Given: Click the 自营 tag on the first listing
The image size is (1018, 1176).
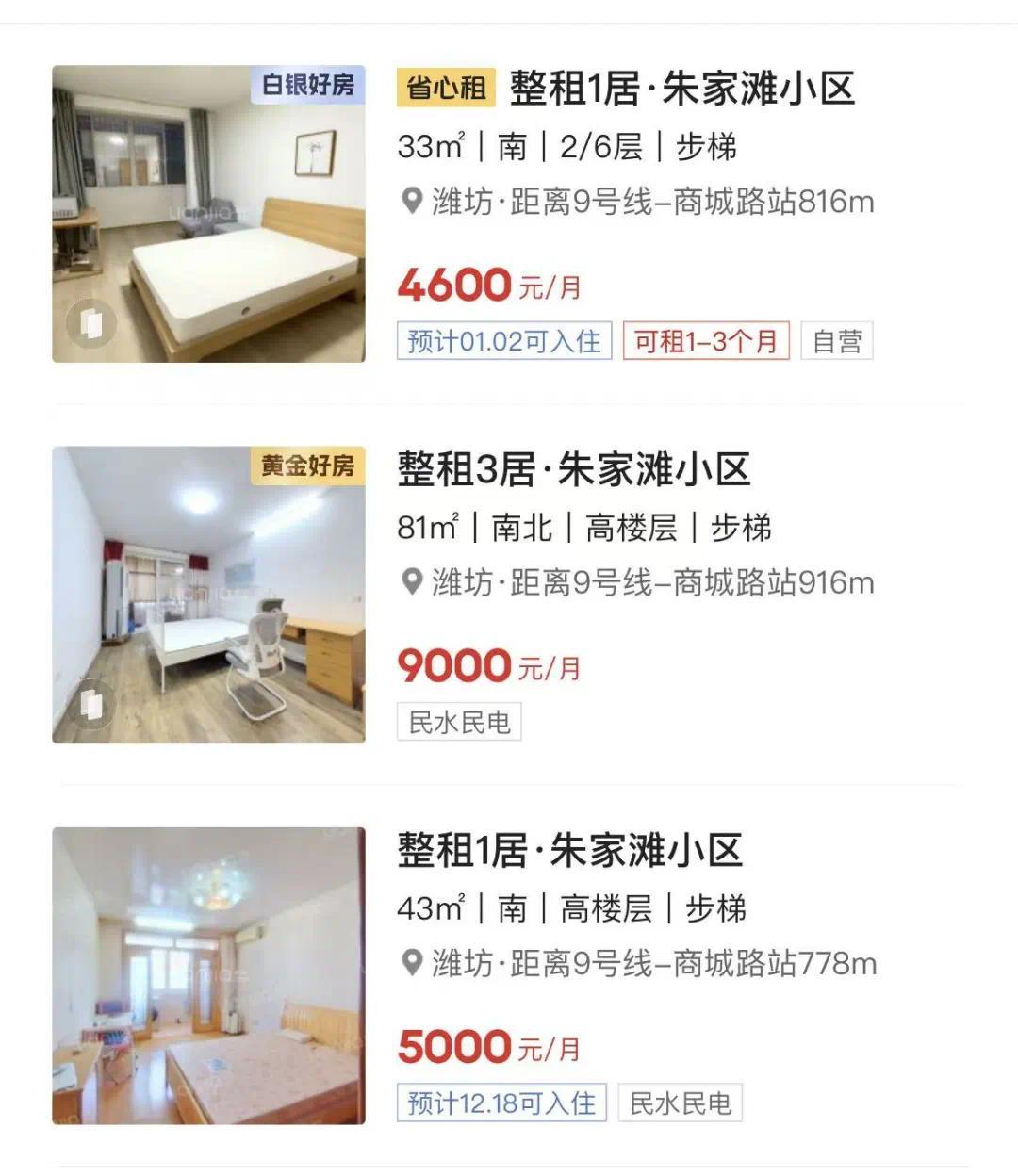Looking at the screenshot, I should (x=836, y=341).
